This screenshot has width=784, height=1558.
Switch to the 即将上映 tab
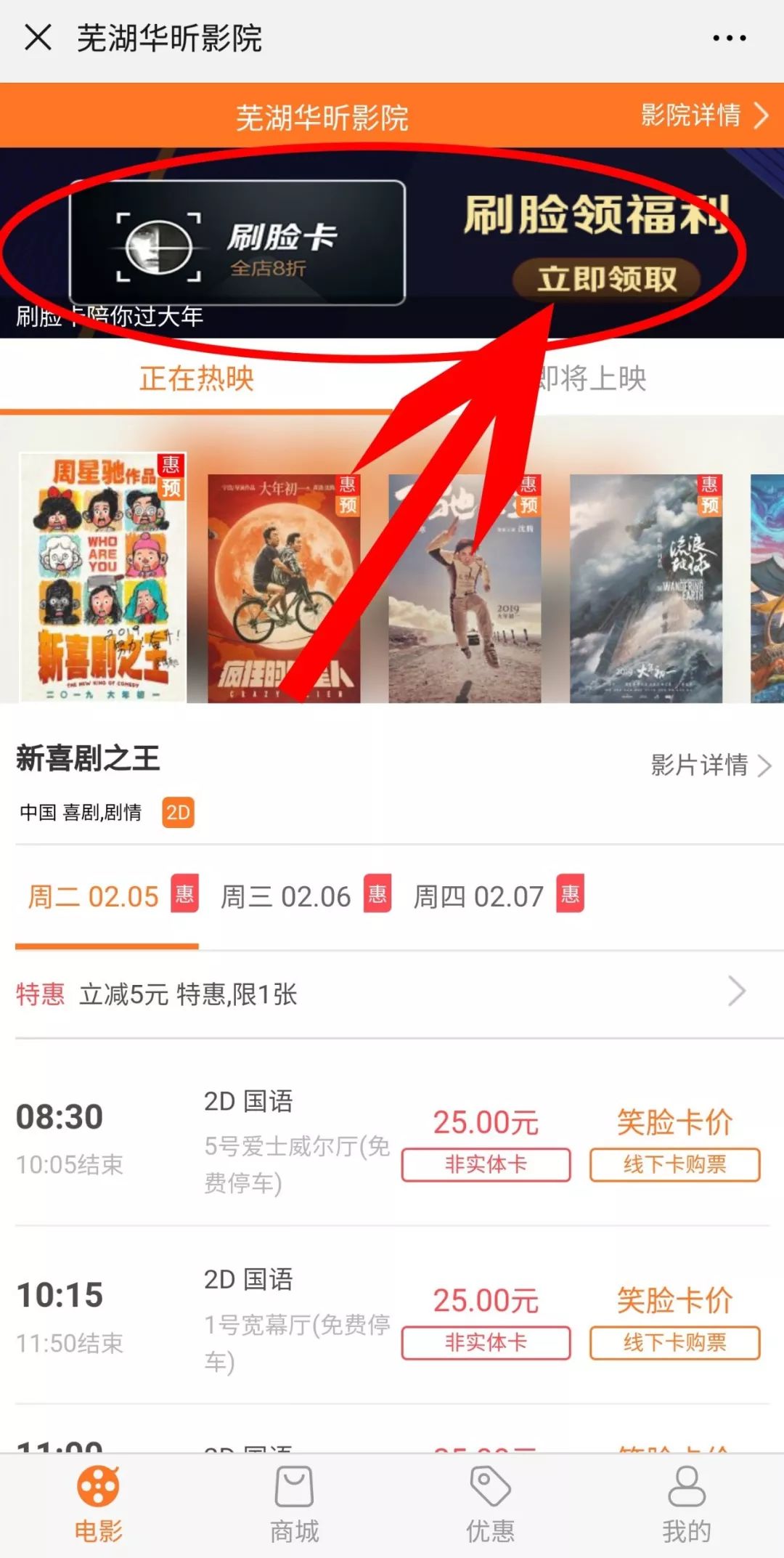click(x=588, y=379)
